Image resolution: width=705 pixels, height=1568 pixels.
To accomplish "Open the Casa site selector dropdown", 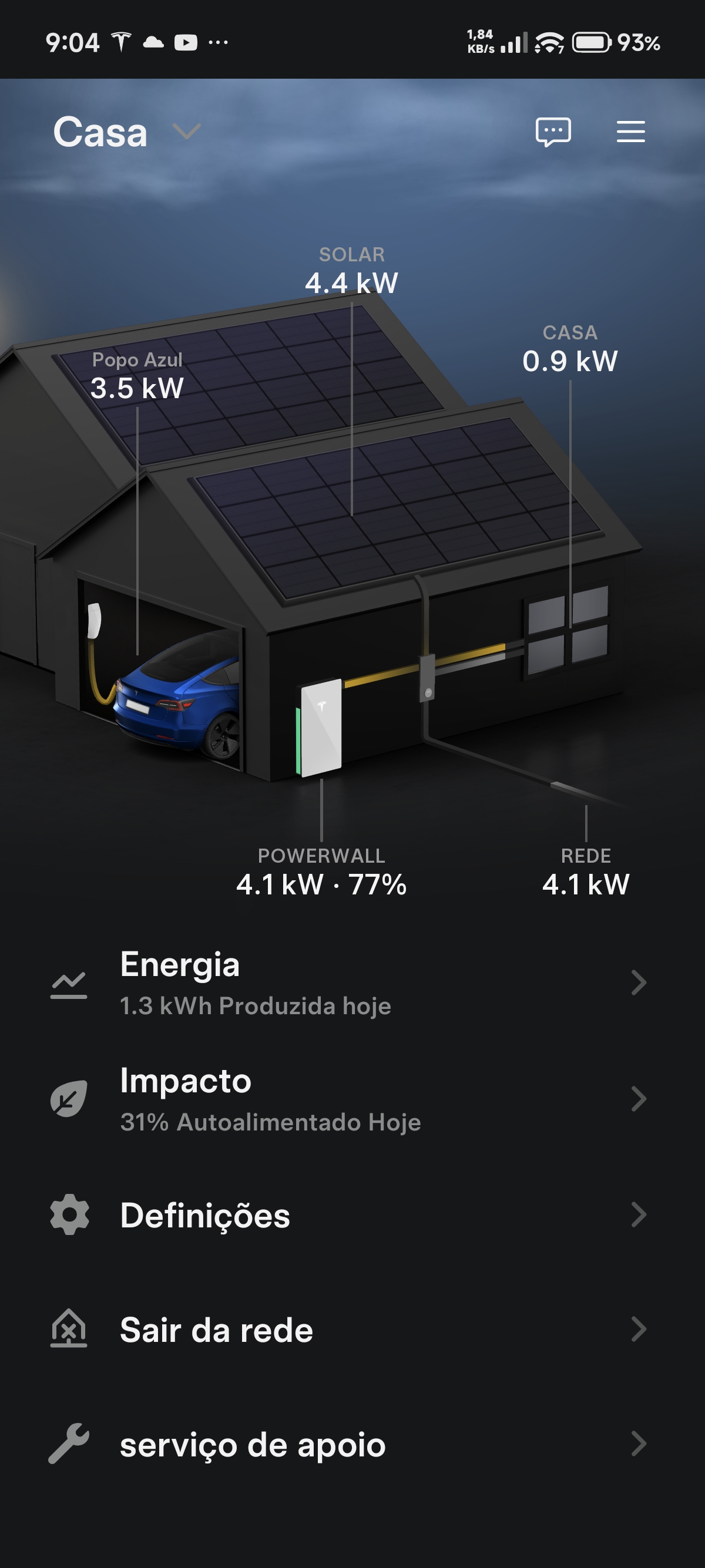I will coord(186,131).
